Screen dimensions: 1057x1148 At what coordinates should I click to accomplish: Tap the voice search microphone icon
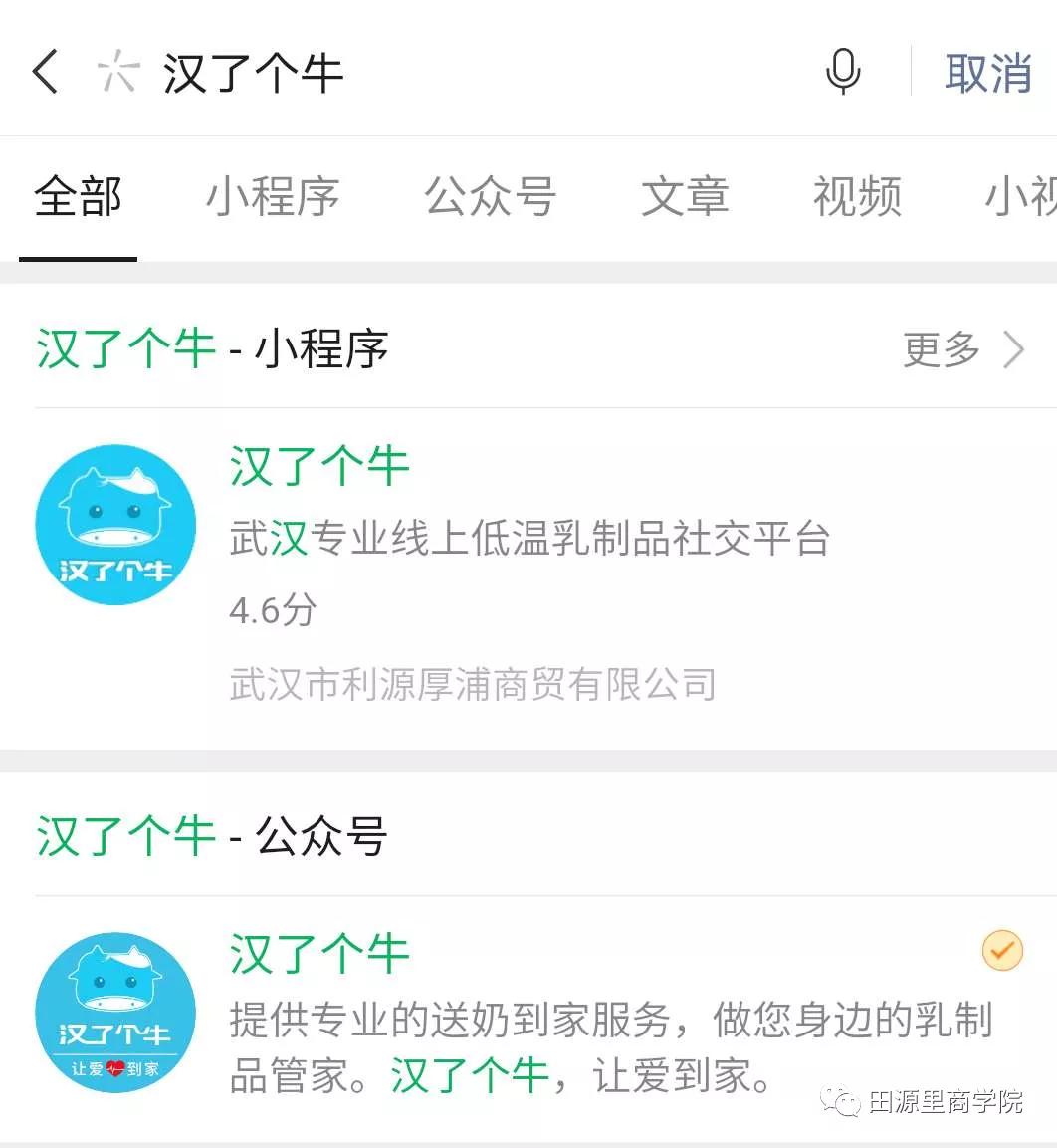click(x=844, y=72)
